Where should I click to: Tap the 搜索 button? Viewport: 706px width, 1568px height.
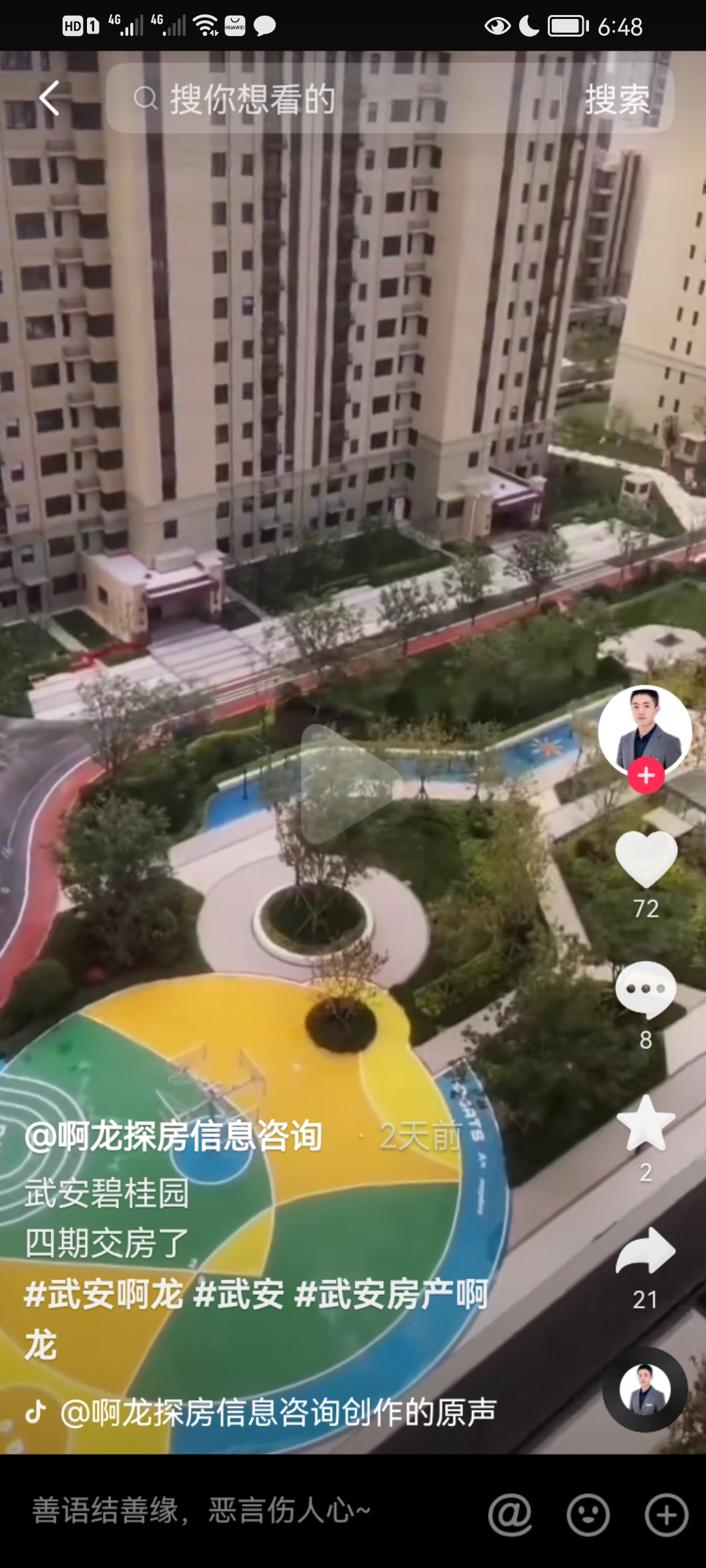click(617, 99)
